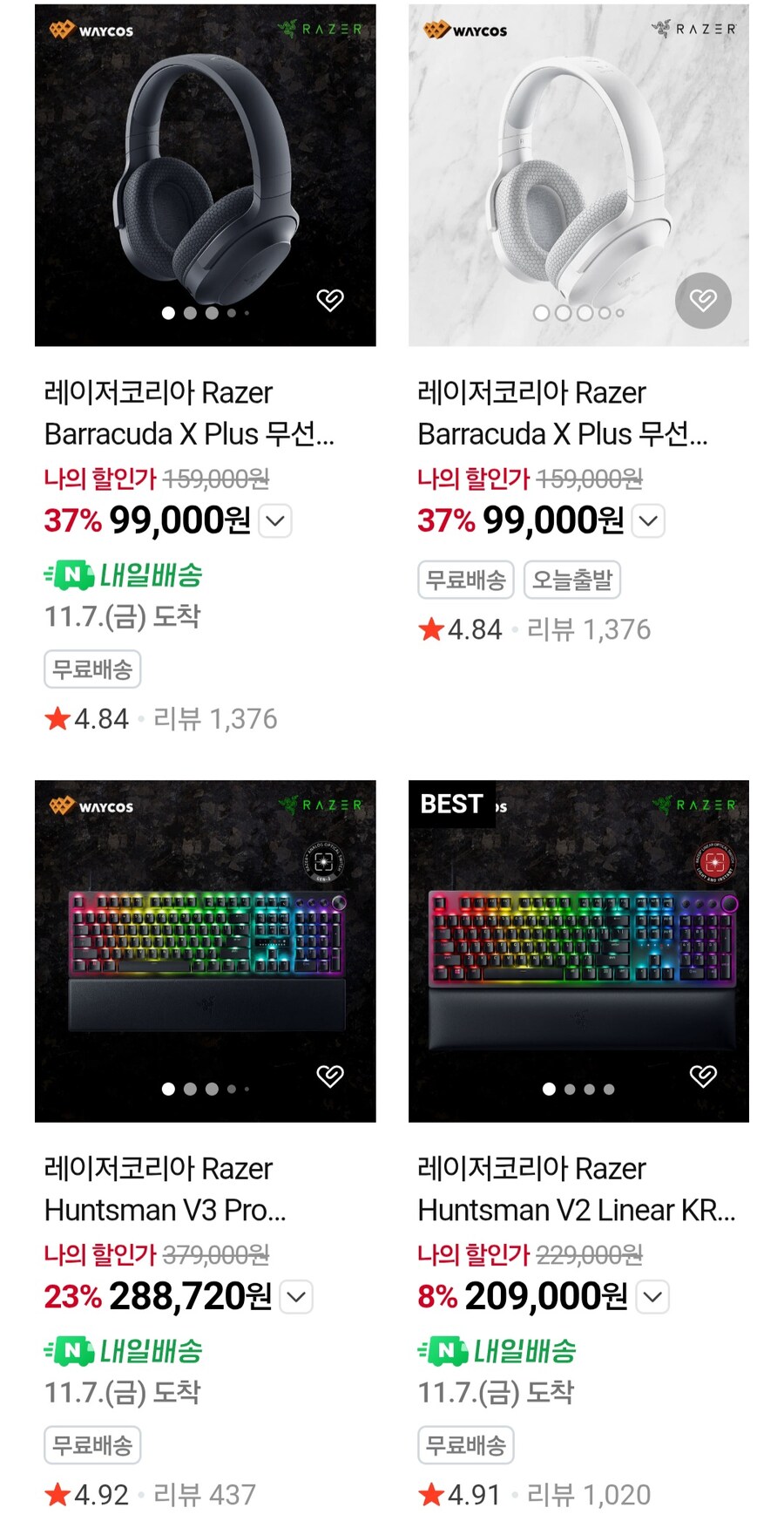Click the Razer logo on the black headset image
Image resolution: width=784 pixels, height=1528 pixels.
(x=320, y=29)
